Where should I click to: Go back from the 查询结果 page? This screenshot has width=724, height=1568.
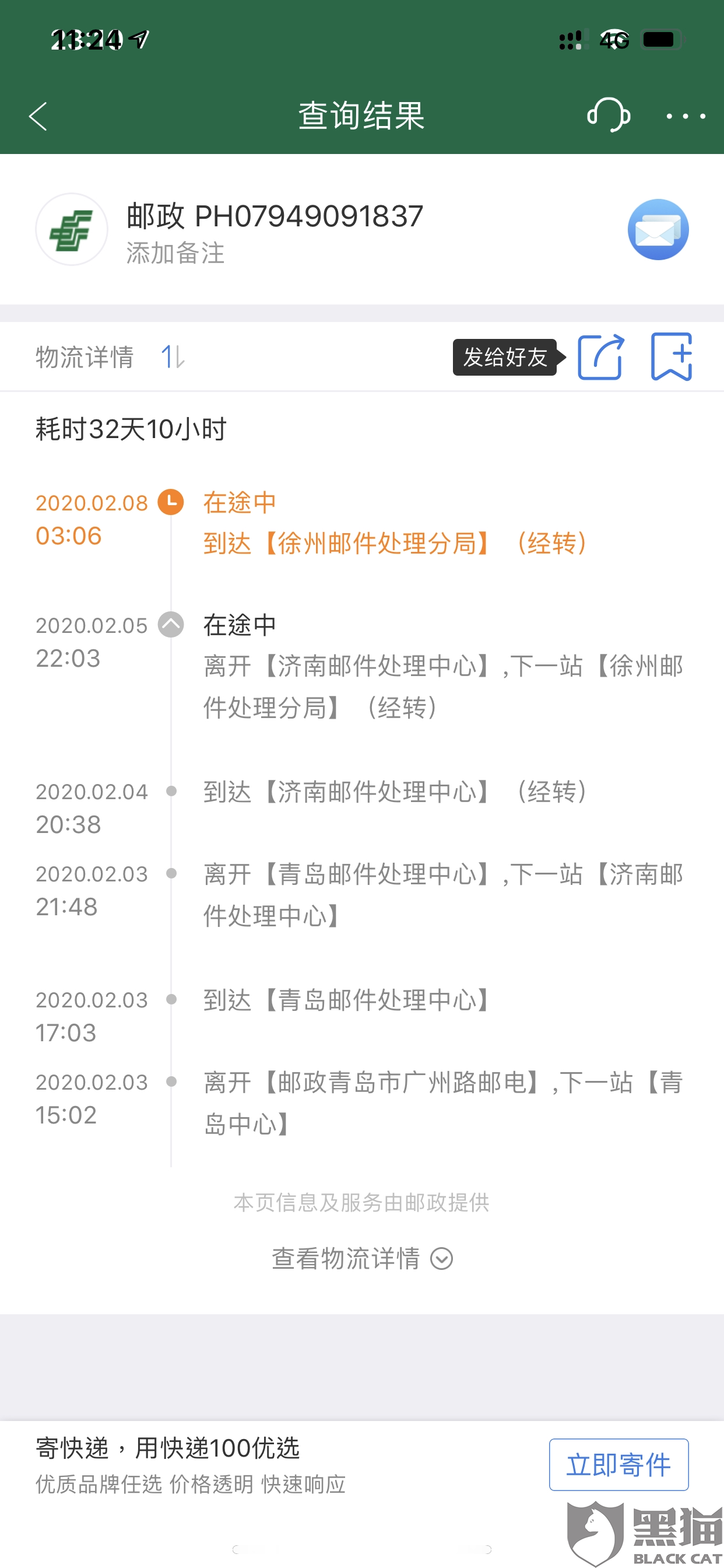(38, 116)
